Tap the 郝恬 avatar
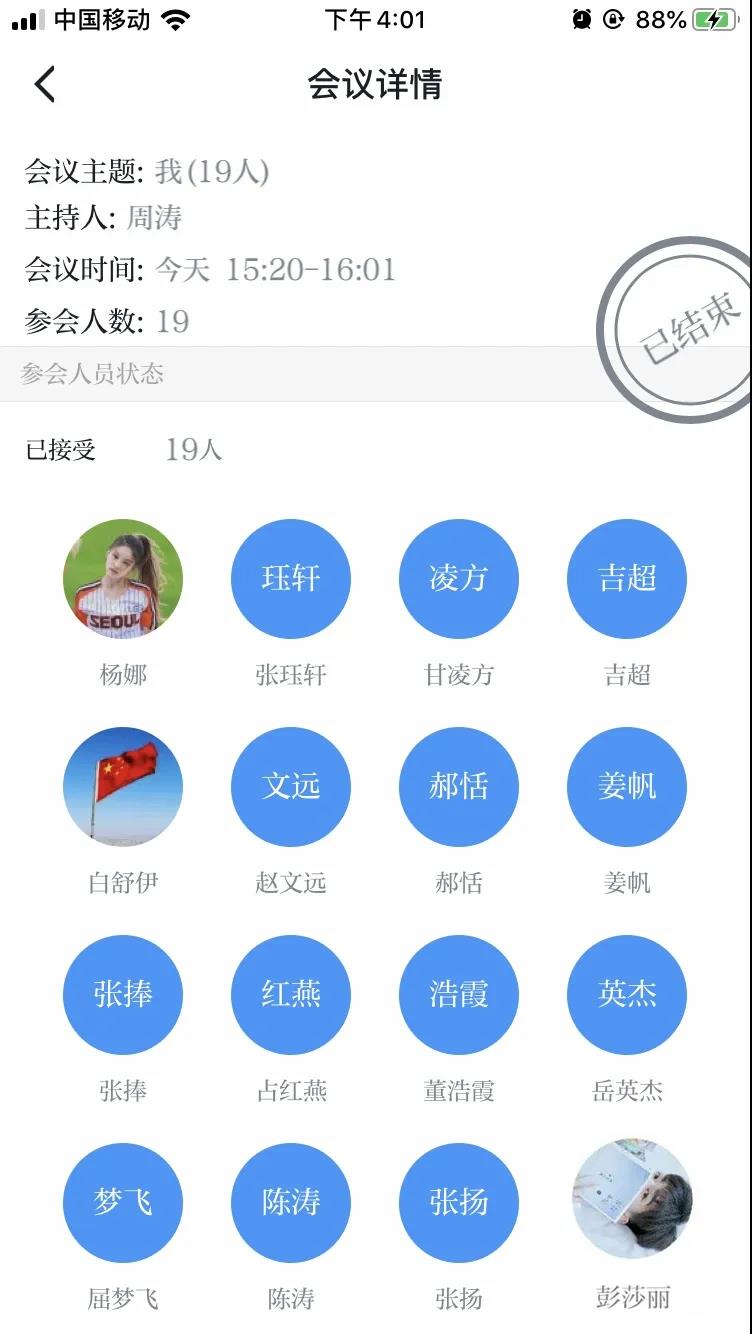 click(x=459, y=787)
